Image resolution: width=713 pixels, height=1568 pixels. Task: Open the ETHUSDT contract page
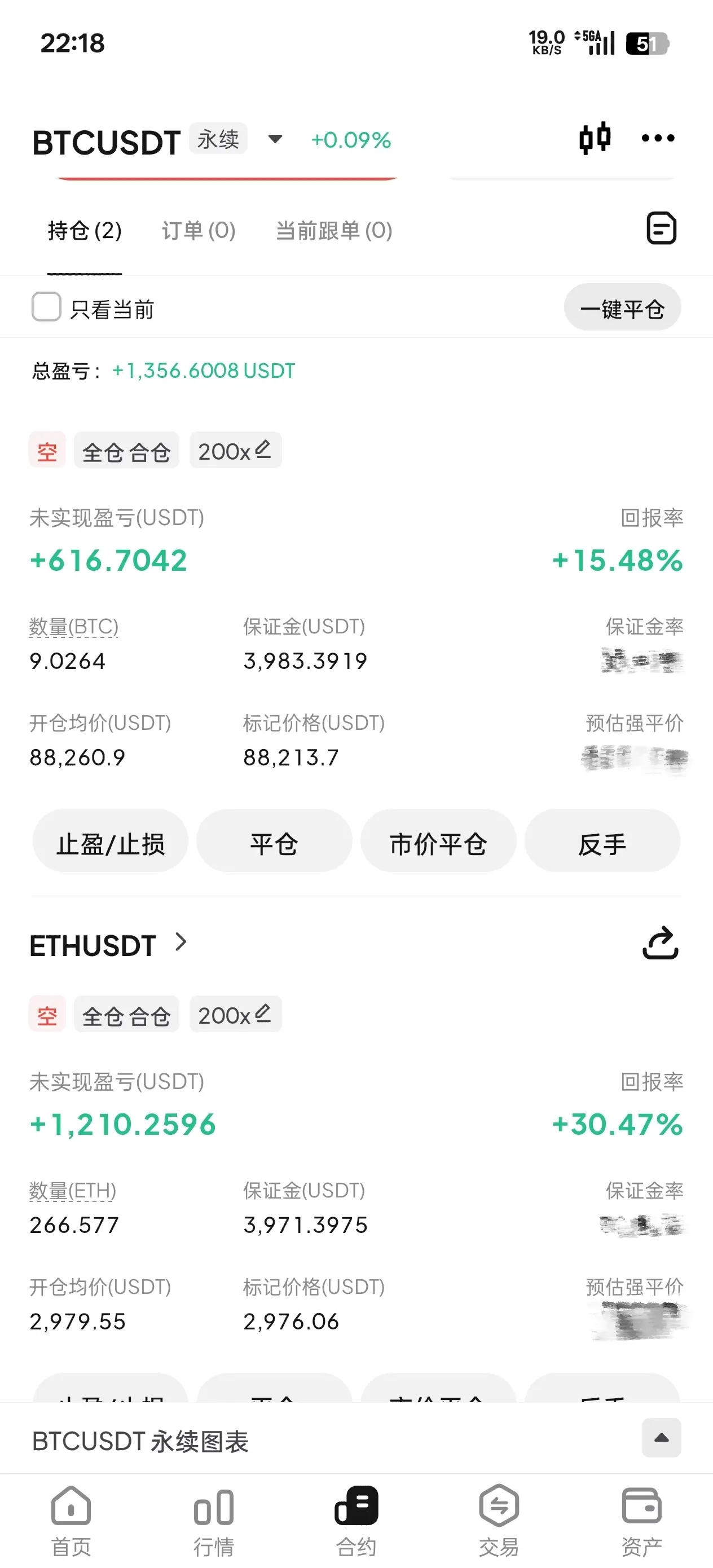click(x=108, y=945)
